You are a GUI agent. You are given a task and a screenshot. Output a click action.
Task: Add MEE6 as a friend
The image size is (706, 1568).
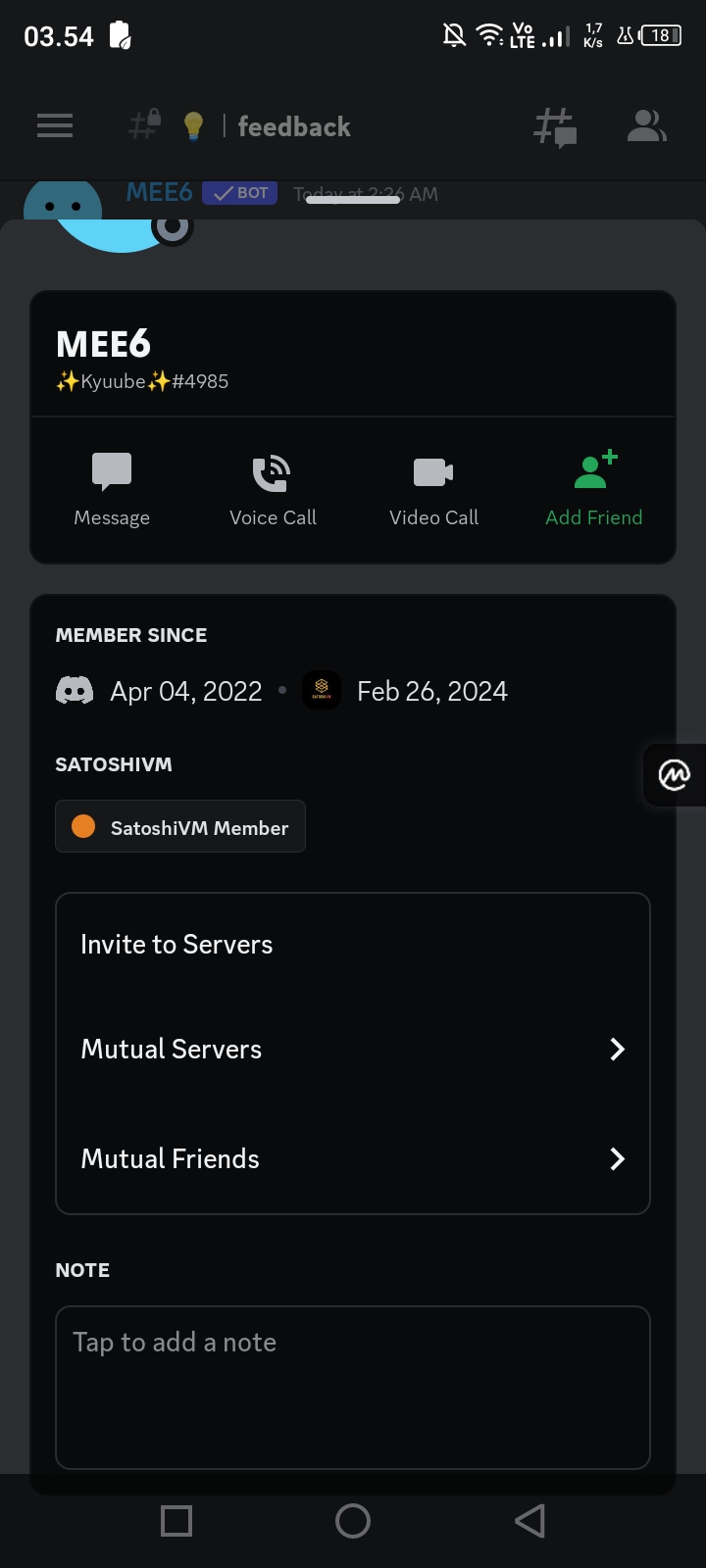[x=593, y=489]
